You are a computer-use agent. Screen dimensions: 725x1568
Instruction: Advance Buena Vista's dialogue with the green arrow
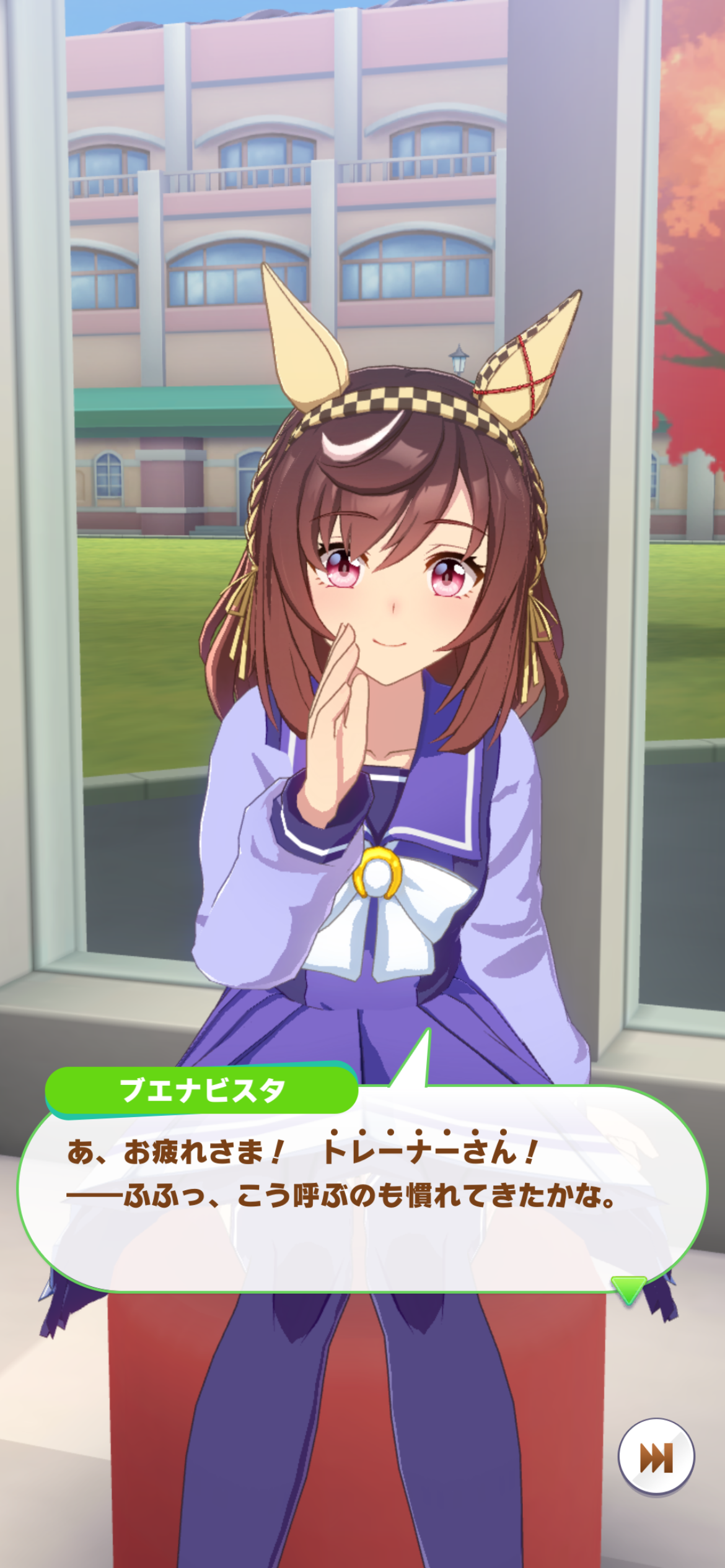[x=628, y=1287]
